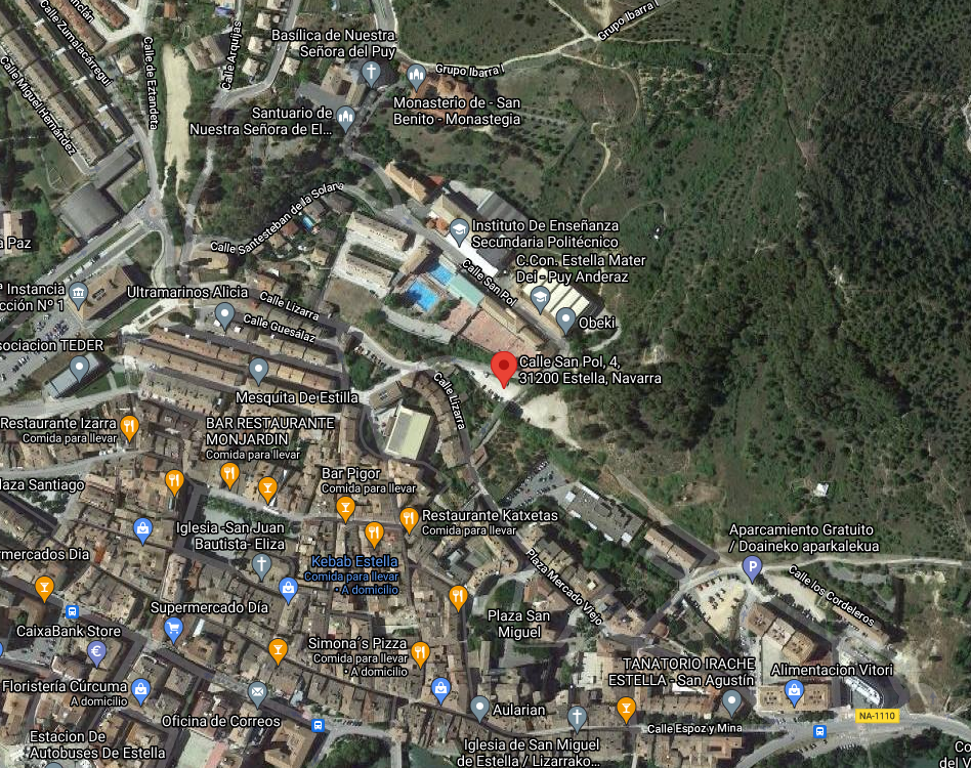Tap the Basílica de Nuestra Señora del Puy pin
The image size is (971, 768).
tap(370, 73)
